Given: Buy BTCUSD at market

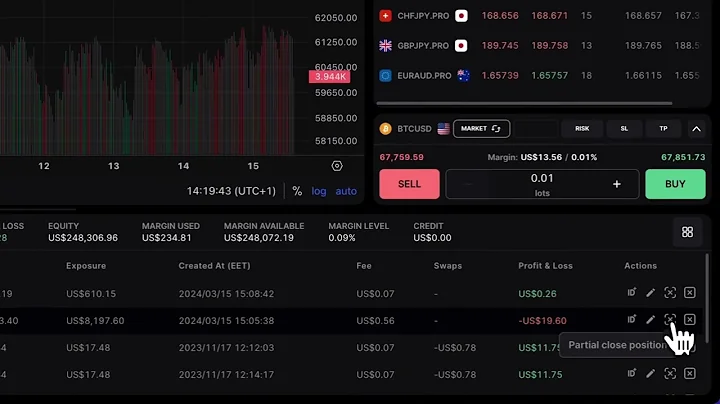Looking at the screenshot, I should [x=675, y=184].
